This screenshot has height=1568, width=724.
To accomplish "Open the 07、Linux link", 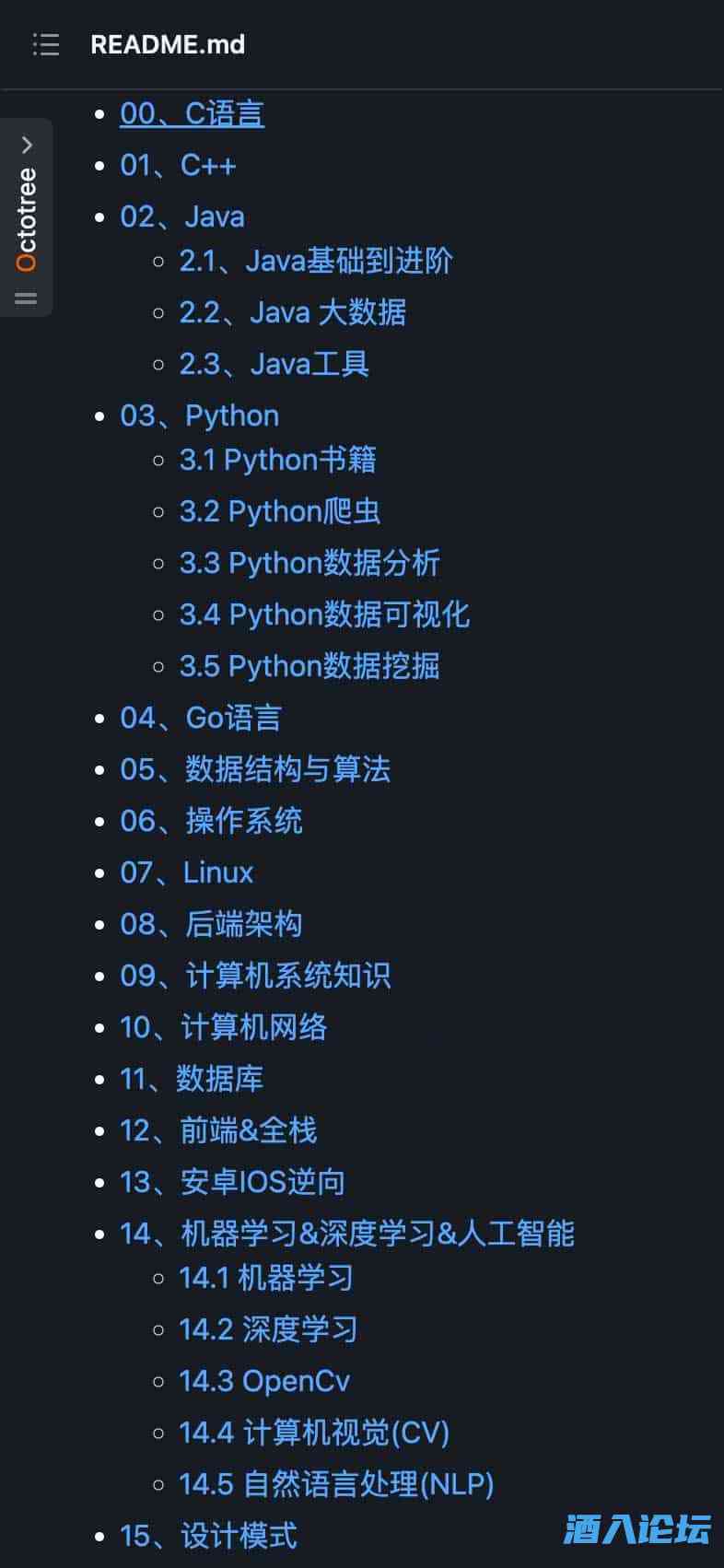I will tap(187, 873).
